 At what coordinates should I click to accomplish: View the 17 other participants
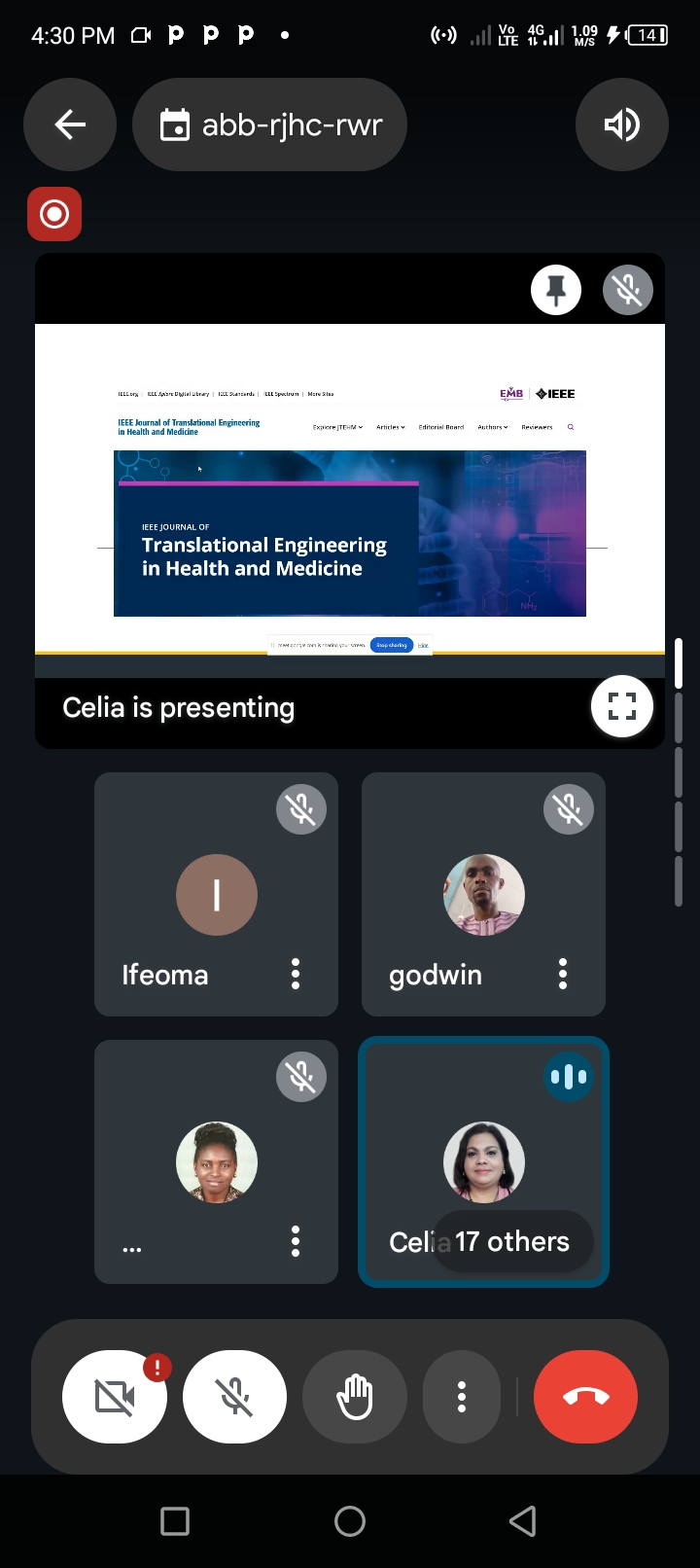tap(512, 1241)
